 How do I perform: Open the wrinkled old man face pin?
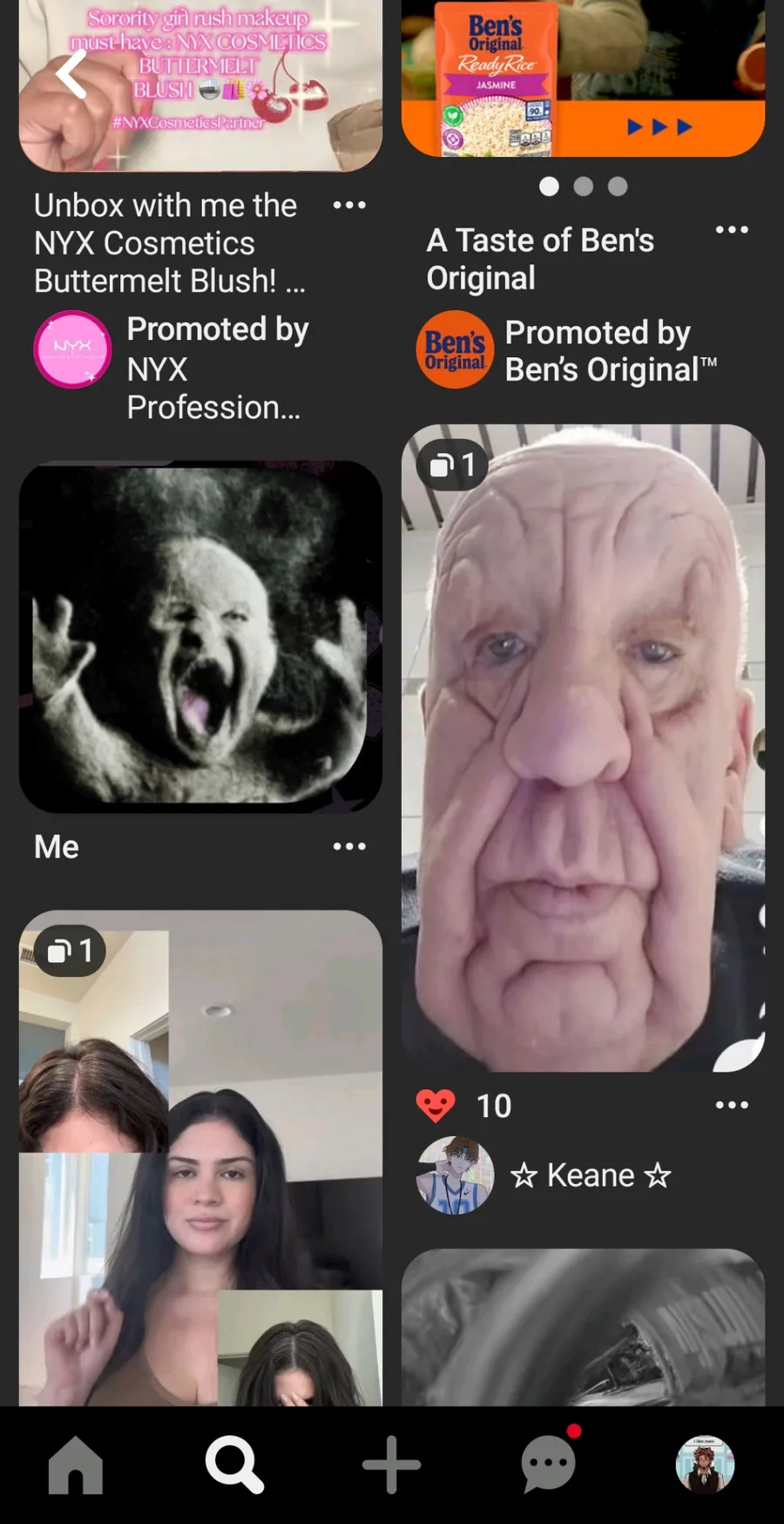tap(583, 748)
